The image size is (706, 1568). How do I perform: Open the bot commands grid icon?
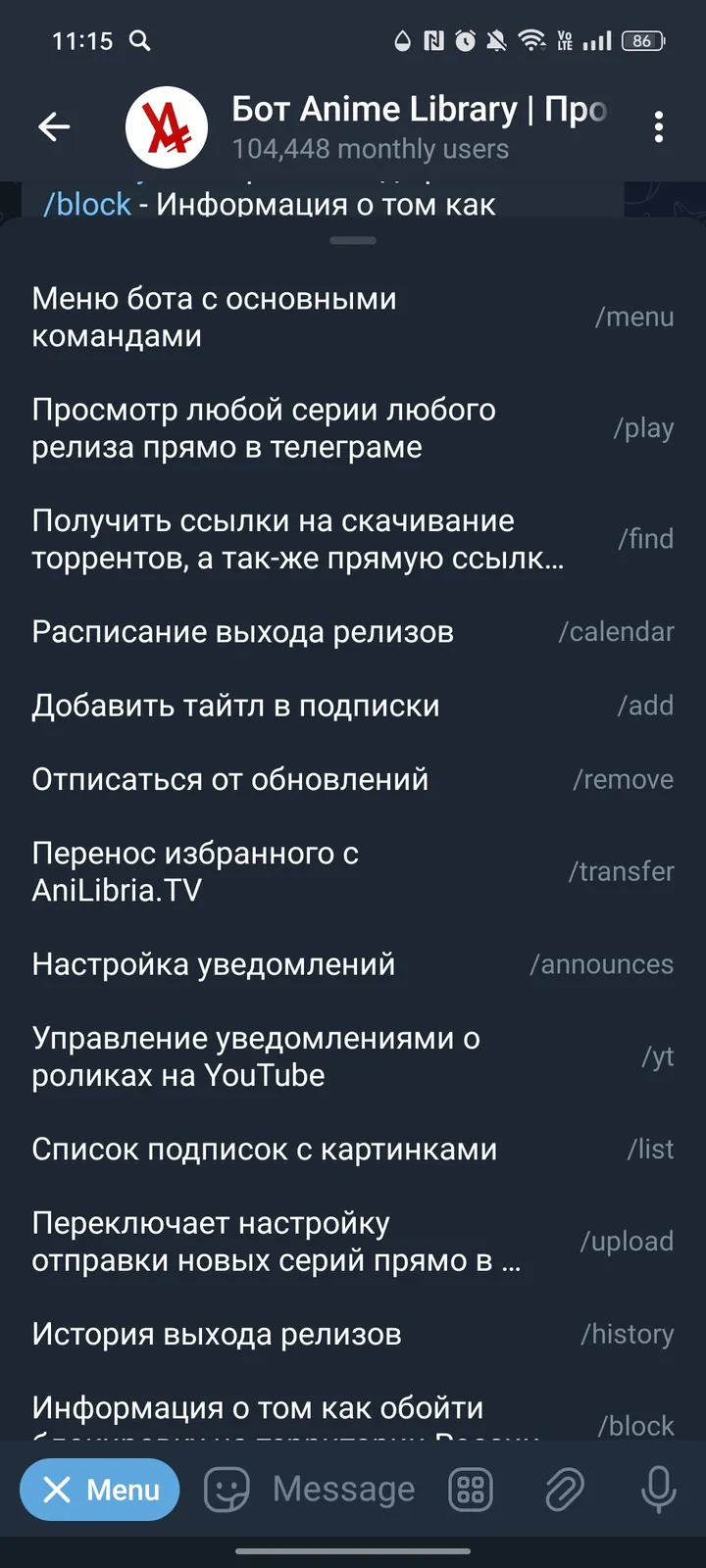click(x=469, y=1490)
